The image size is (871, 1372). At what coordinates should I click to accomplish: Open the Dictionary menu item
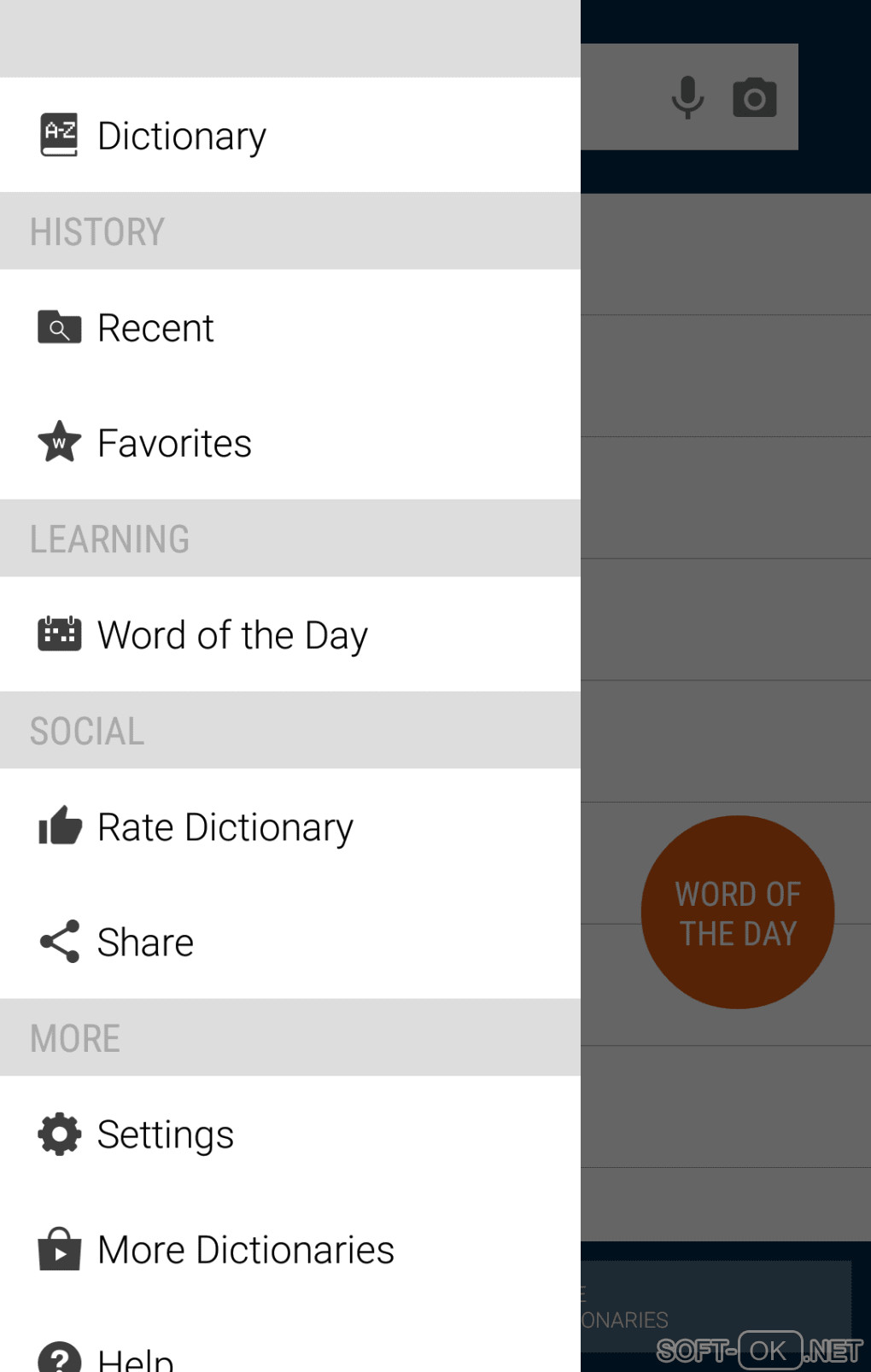click(x=181, y=136)
